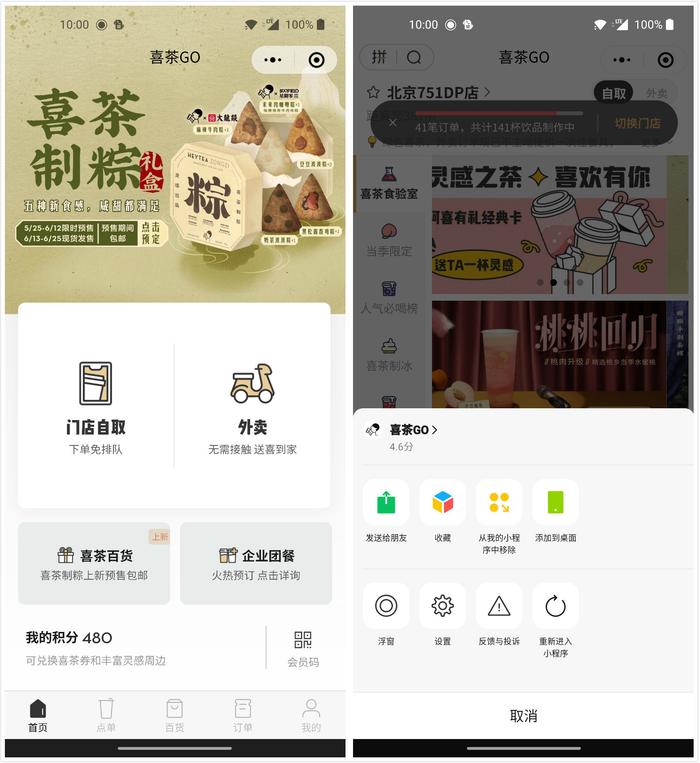Tap 重新进入小程序 to re-enter

pyautogui.click(x=555, y=606)
